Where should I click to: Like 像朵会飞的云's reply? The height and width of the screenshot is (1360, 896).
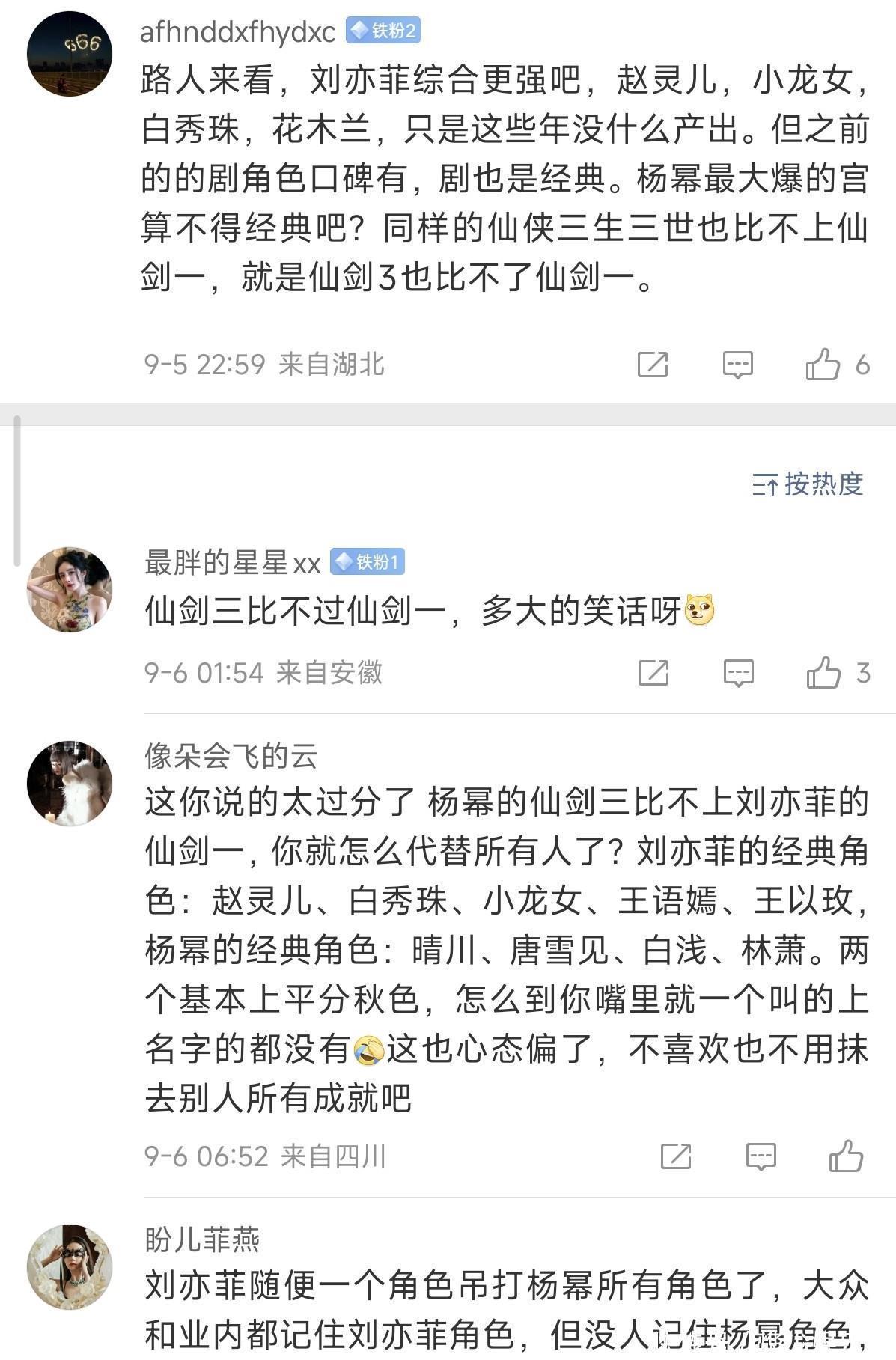pos(846,1156)
